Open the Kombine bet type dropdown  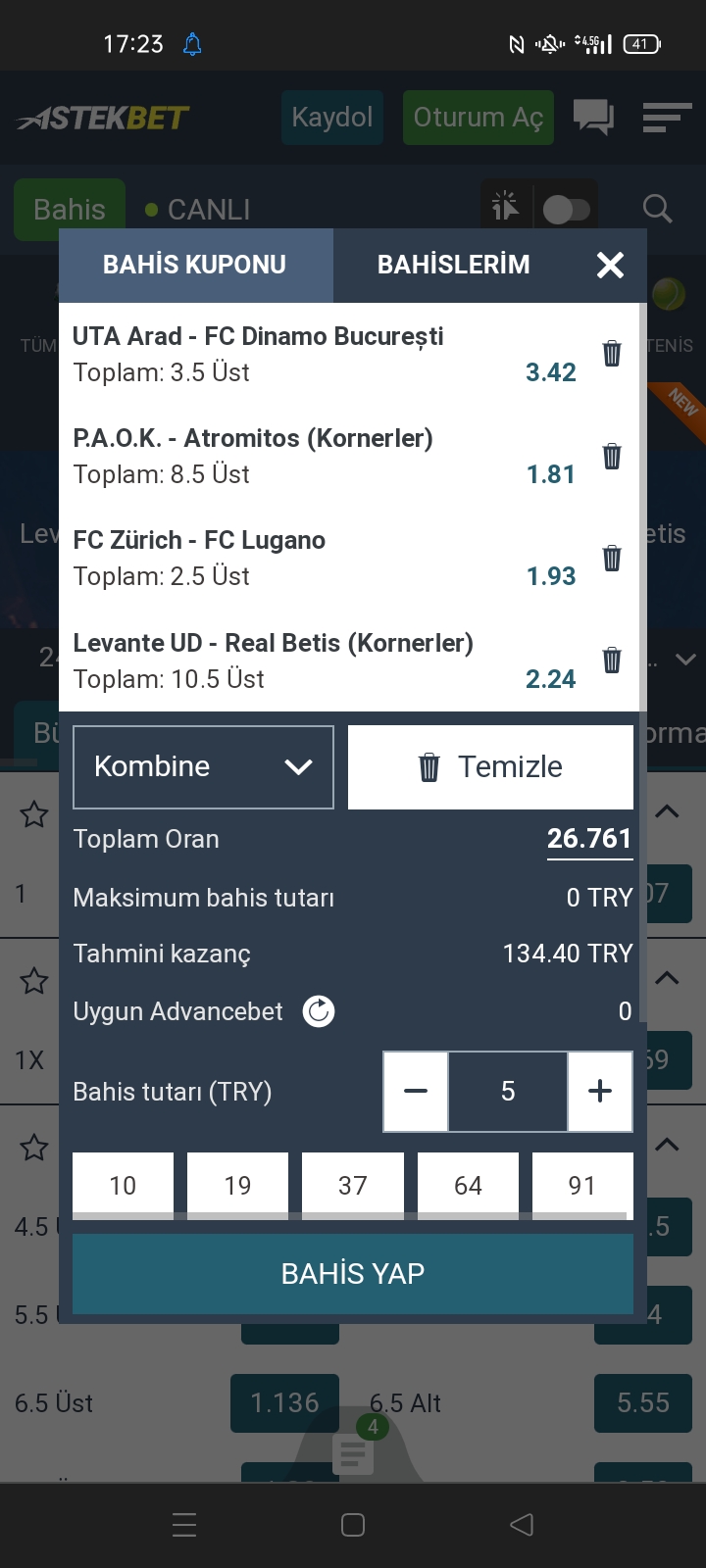[x=203, y=767]
